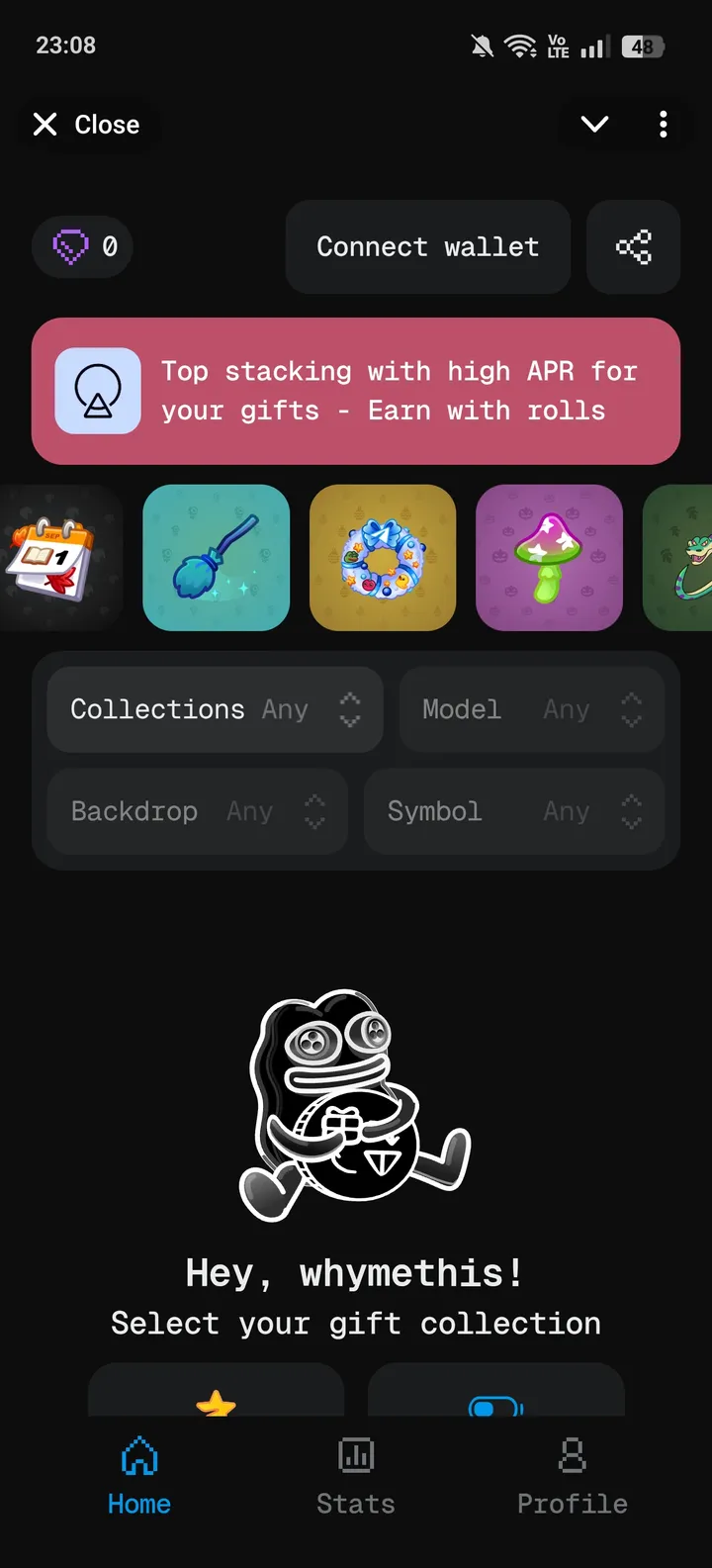712x1568 pixels.
Task: Open the top stacking high APR banner
Action: (x=356, y=391)
